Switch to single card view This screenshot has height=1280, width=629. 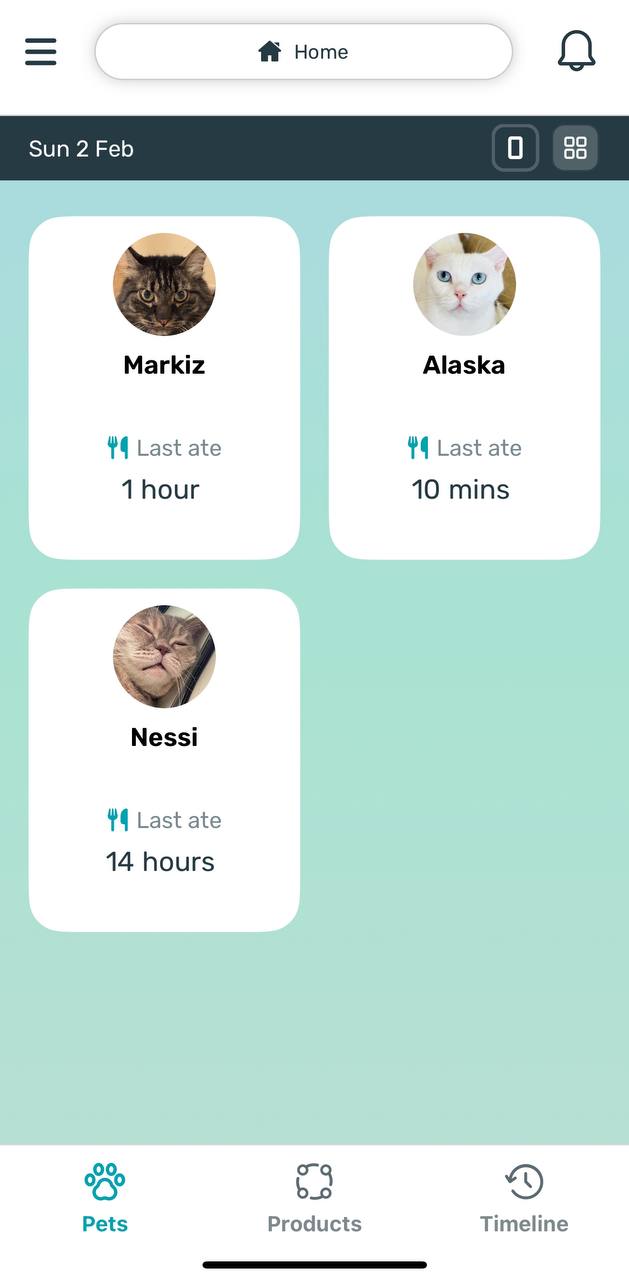click(x=516, y=149)
